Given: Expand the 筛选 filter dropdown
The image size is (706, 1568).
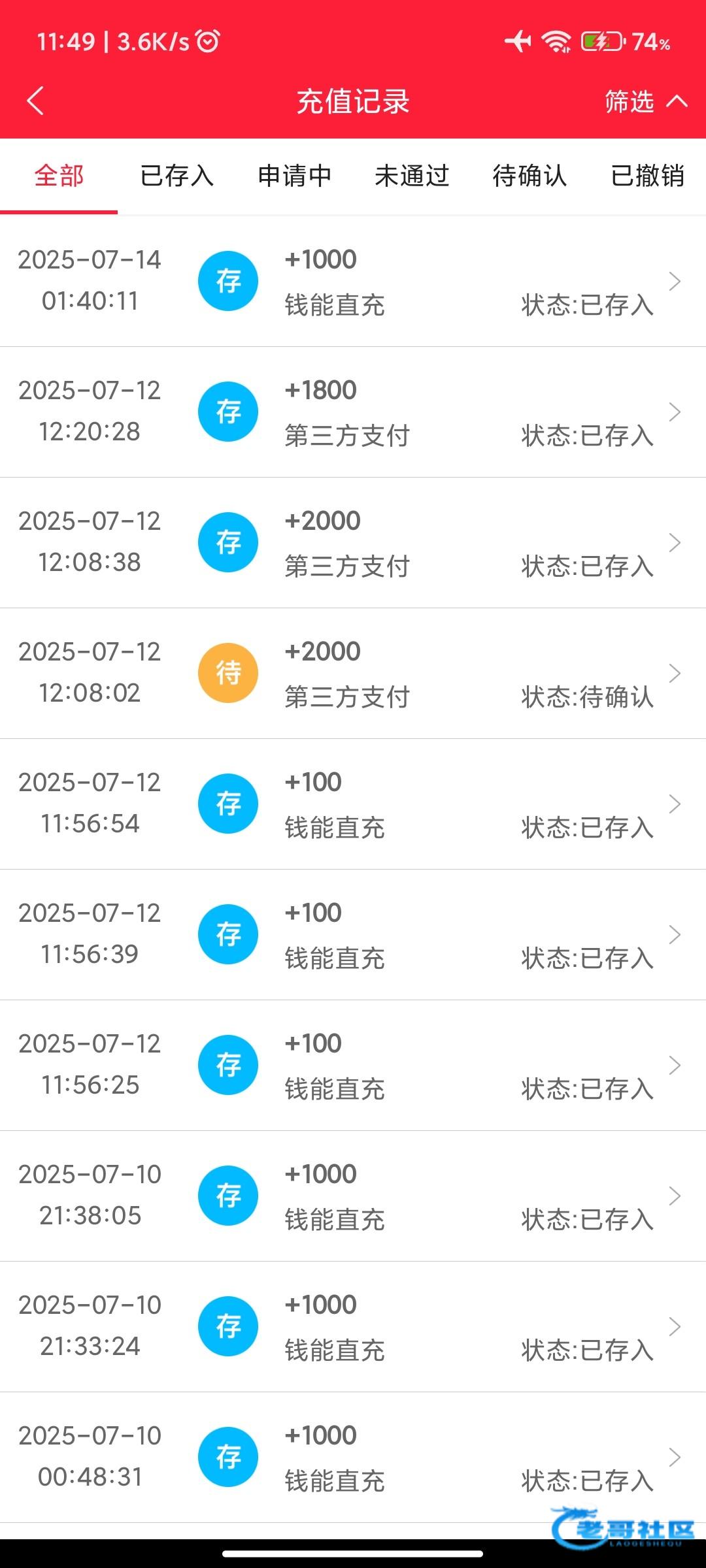Looking at the screenshot, I should [x=645, y=101].
